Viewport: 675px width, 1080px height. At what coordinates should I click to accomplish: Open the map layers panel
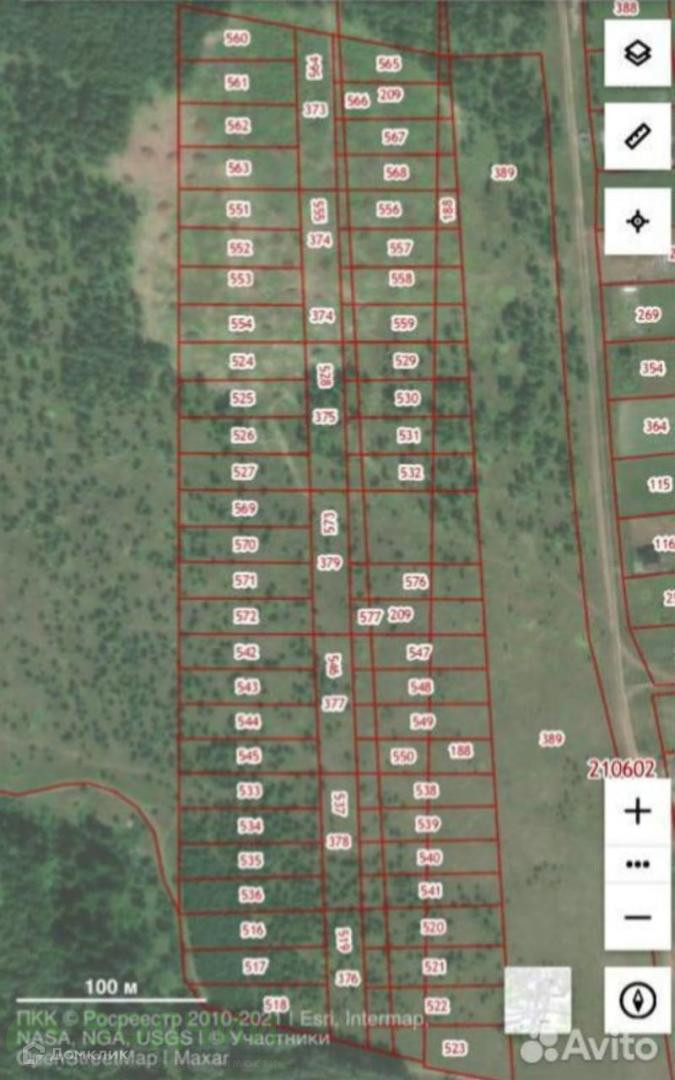click(638, 52)
